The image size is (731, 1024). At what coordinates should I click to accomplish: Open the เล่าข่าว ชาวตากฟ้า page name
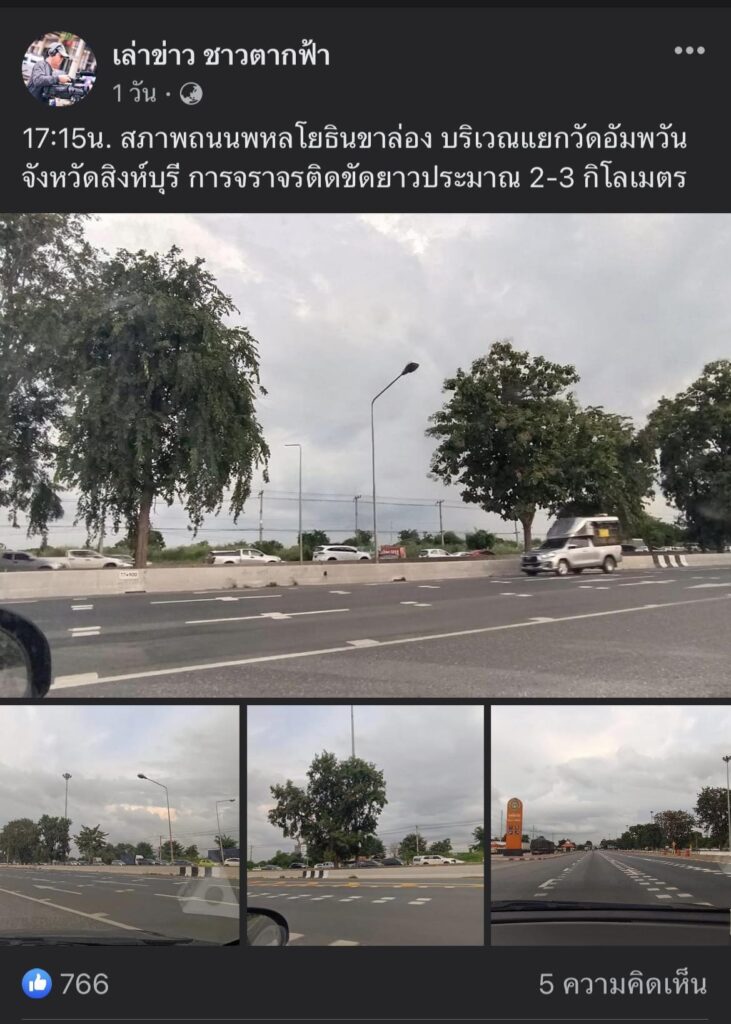[x=221, y=55]
